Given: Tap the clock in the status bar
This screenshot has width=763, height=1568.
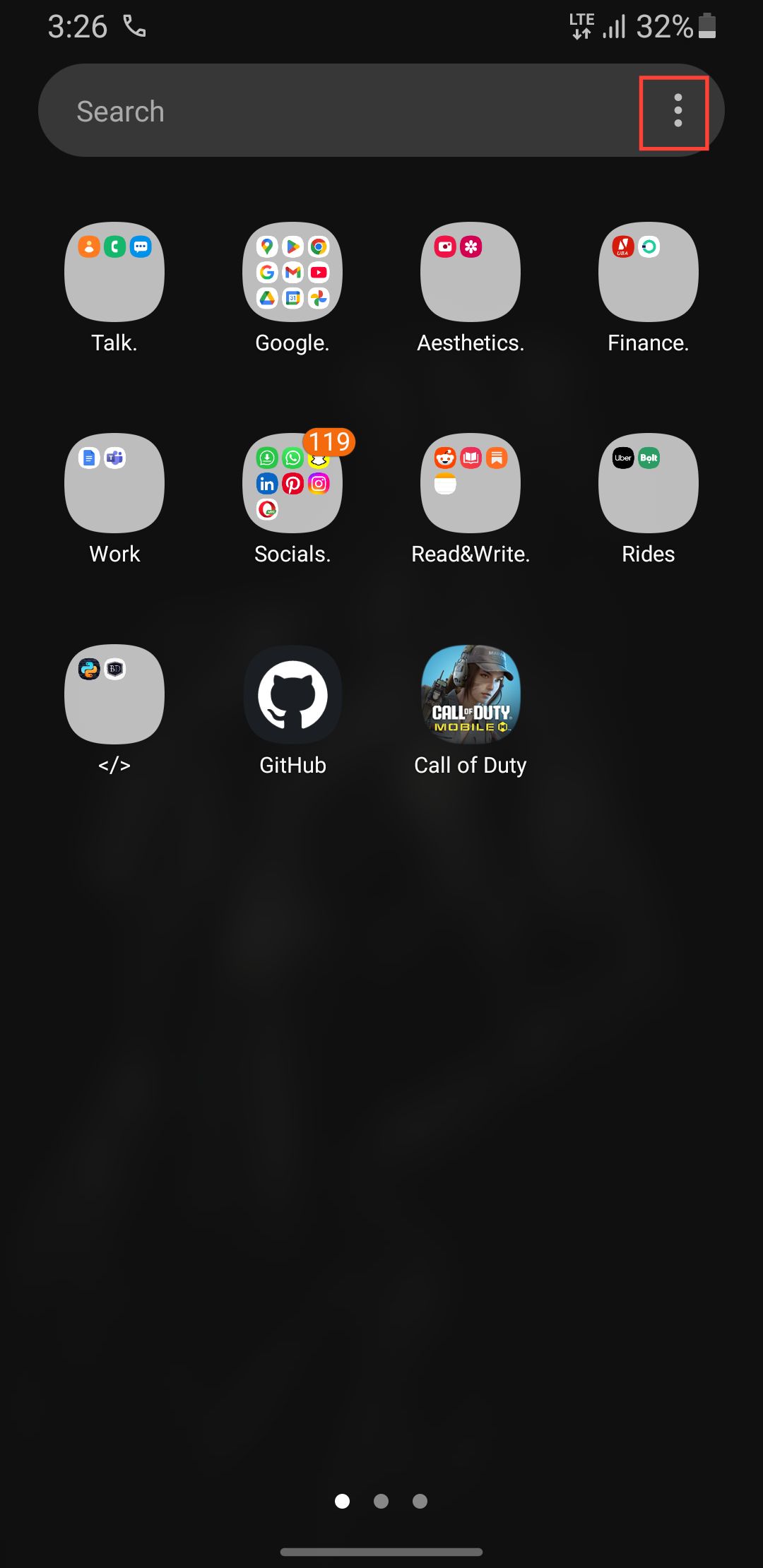Looking at the screenshot, I should point(78,26).
